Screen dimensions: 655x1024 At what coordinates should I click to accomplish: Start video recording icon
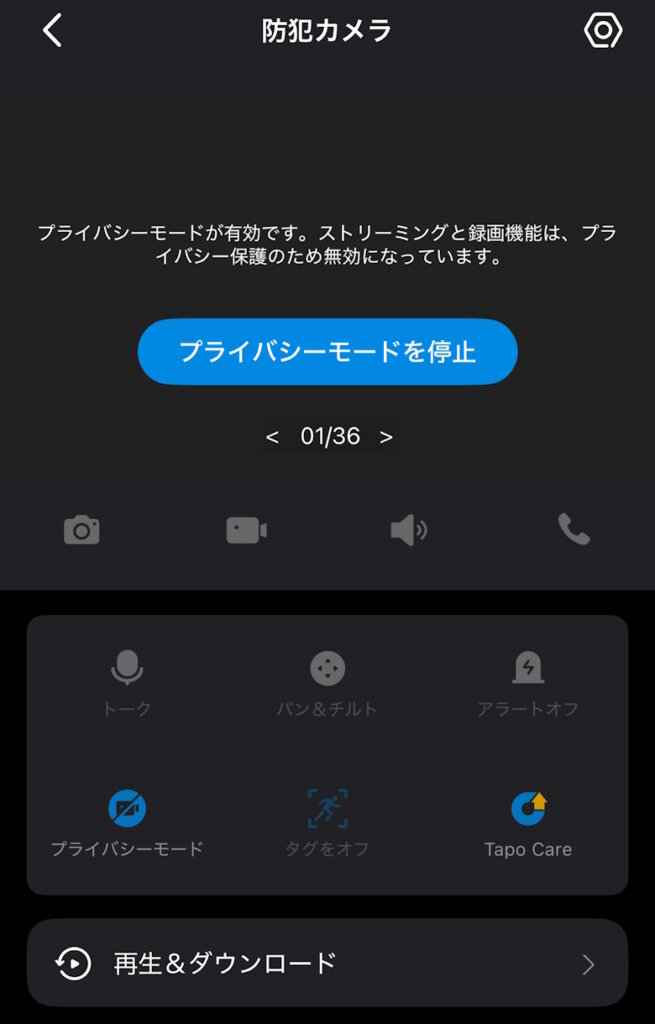[x=246, y=530]
